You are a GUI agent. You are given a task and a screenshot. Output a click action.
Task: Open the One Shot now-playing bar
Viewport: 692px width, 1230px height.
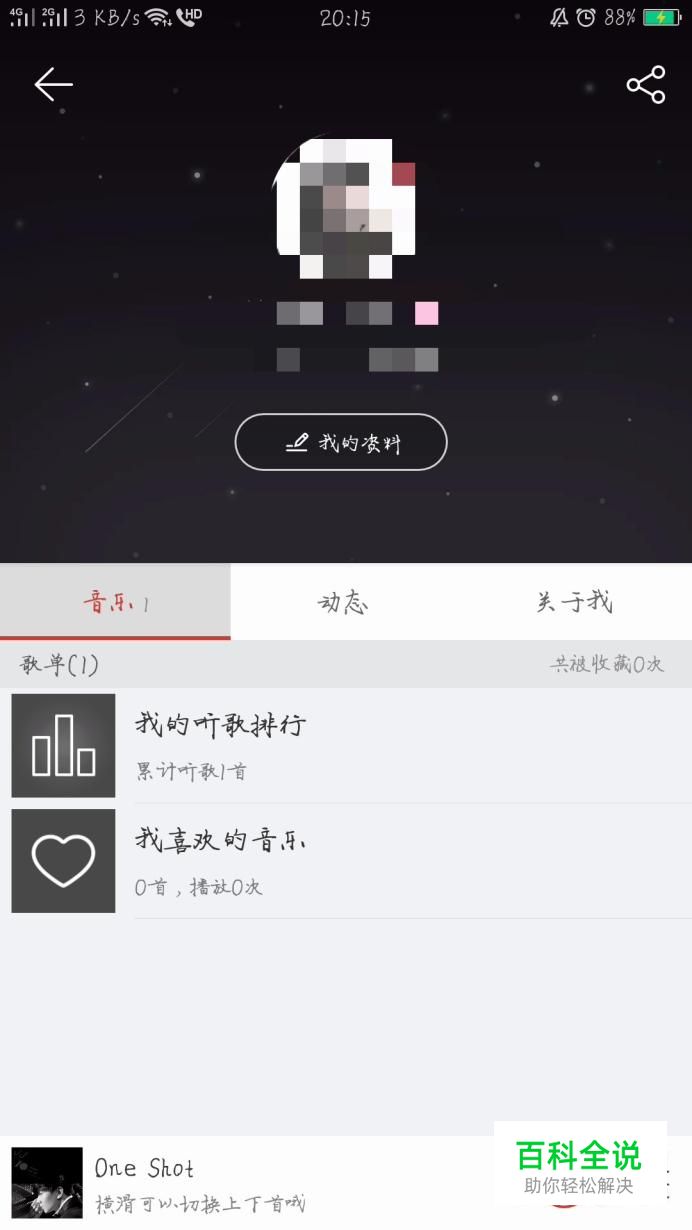click(250, 1183)
